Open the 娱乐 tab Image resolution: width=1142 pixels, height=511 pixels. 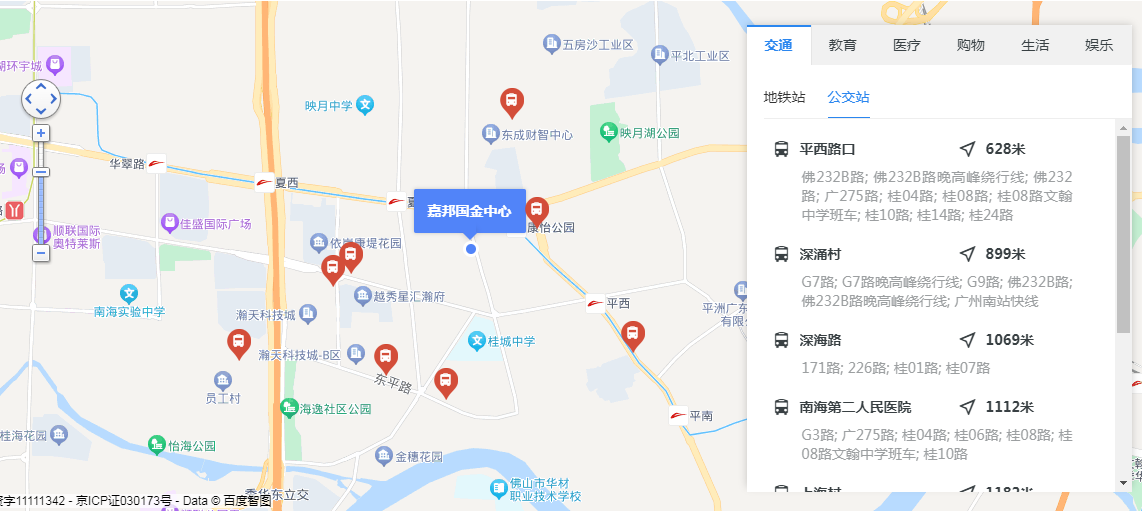click(1099, 45)
